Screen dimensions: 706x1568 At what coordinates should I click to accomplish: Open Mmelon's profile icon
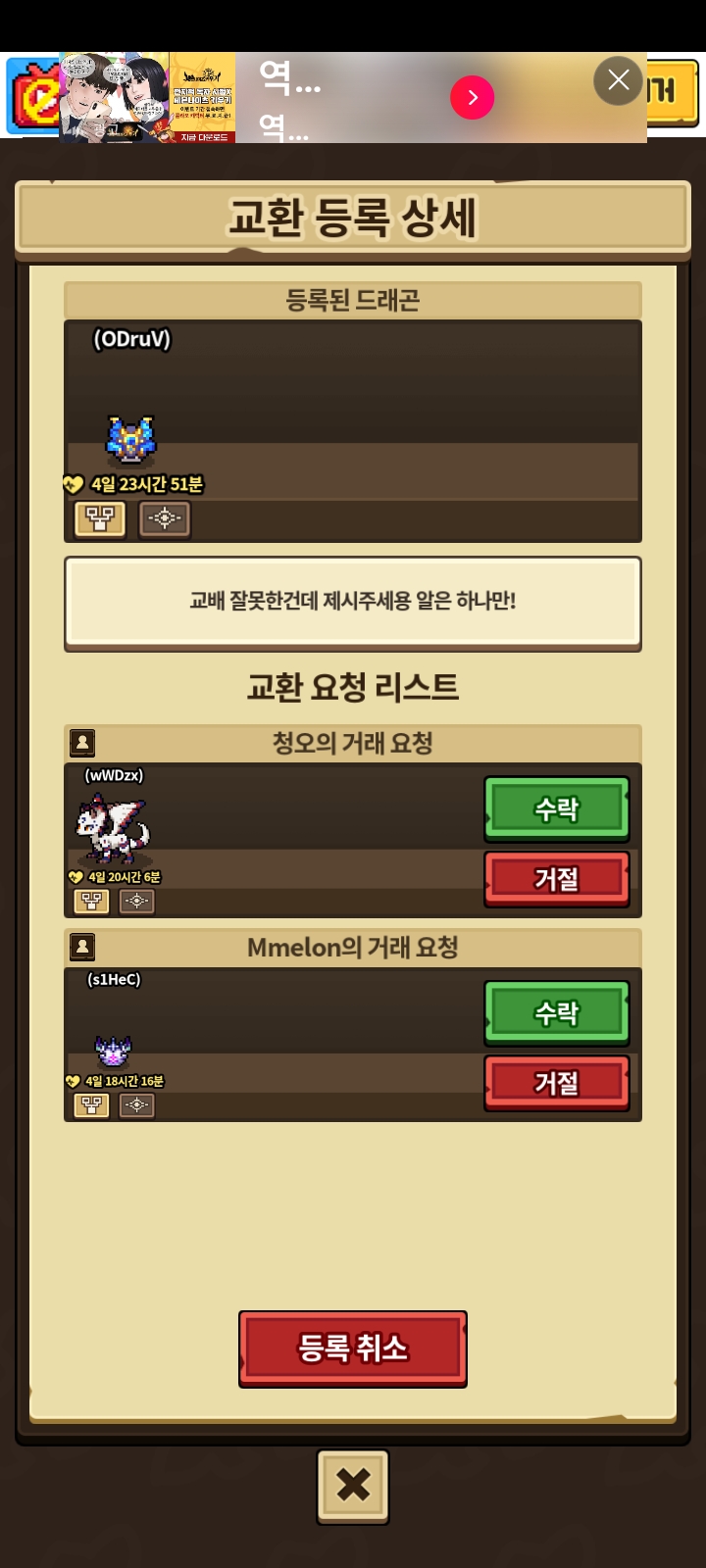(82, 947)
